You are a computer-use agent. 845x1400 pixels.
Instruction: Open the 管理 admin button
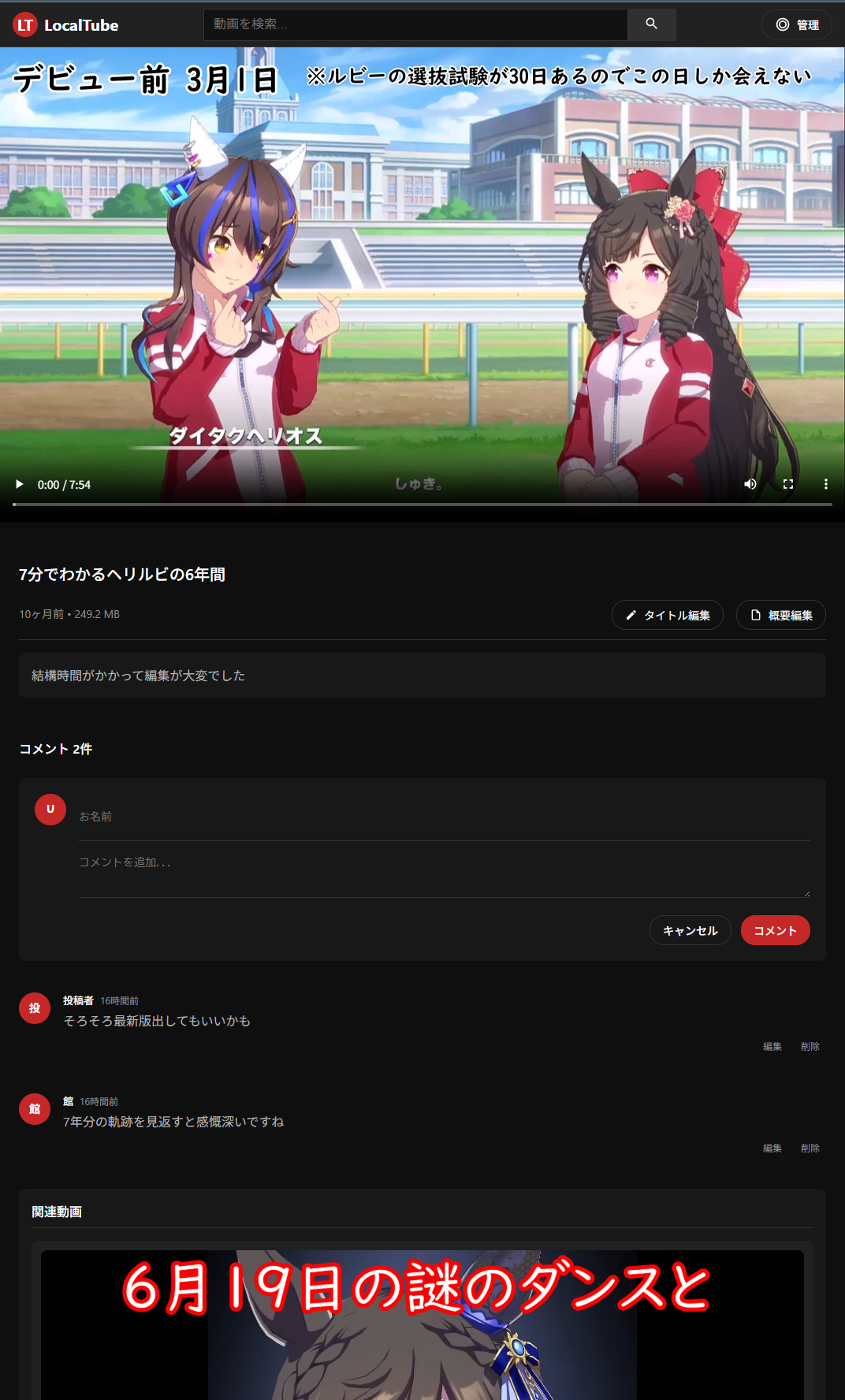coord(796,24)
